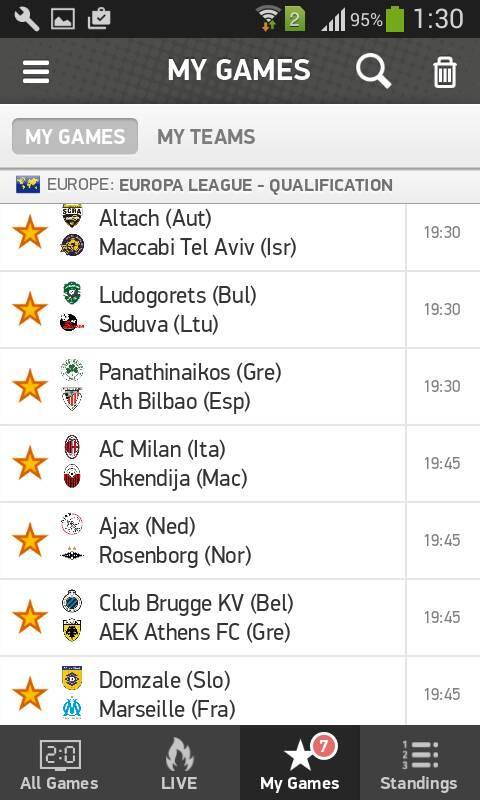Open the search magnifier
Screen dimensions: 480x800
click(373, 71)
